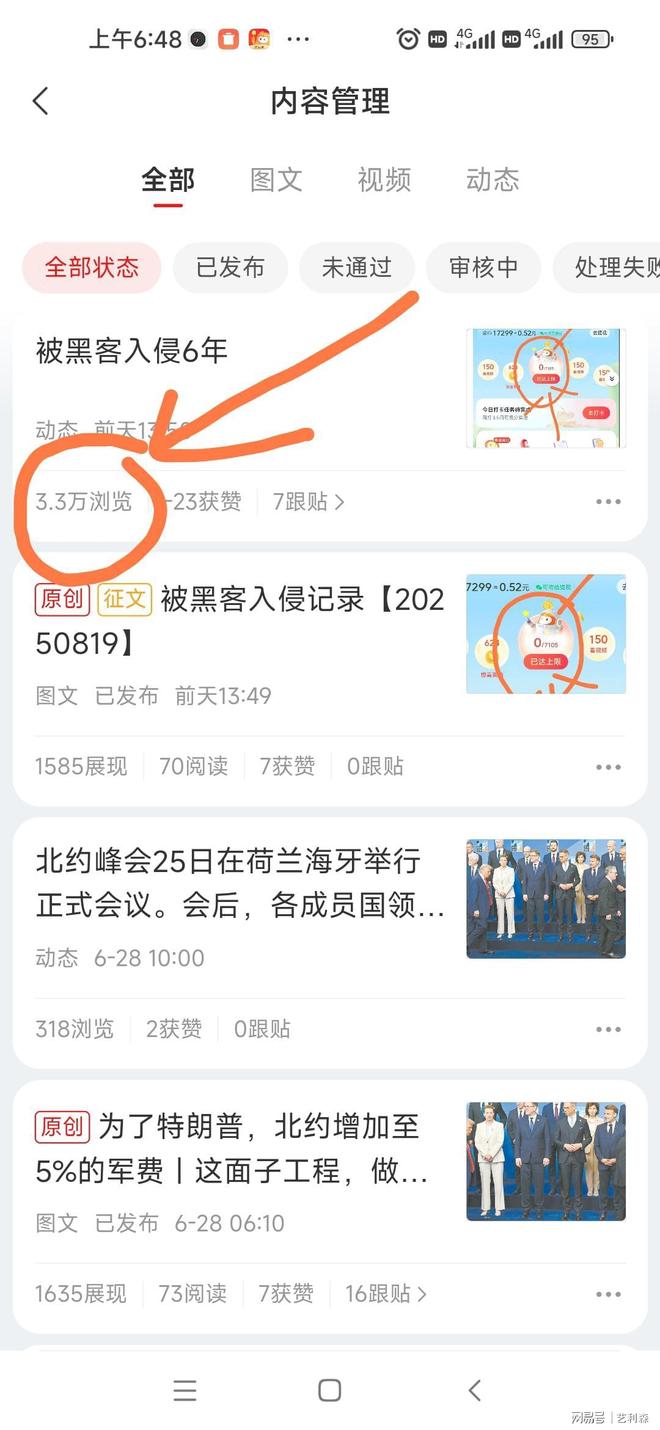
Task: Tap the system home button
Action: pos(329,1390)
